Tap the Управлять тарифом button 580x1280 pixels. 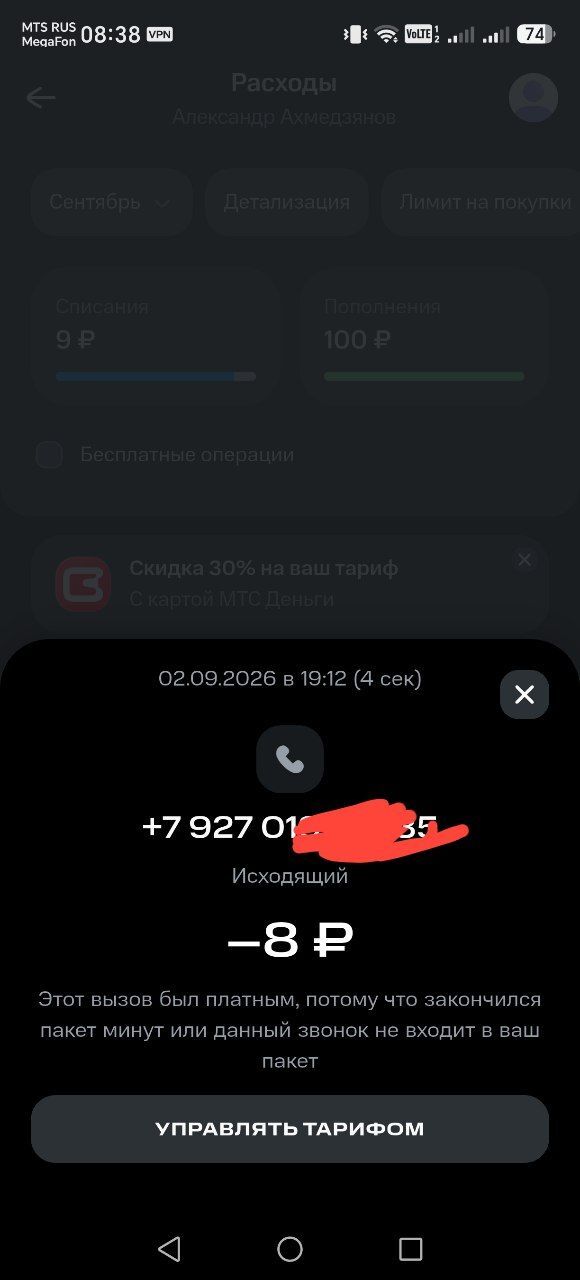290,1129
